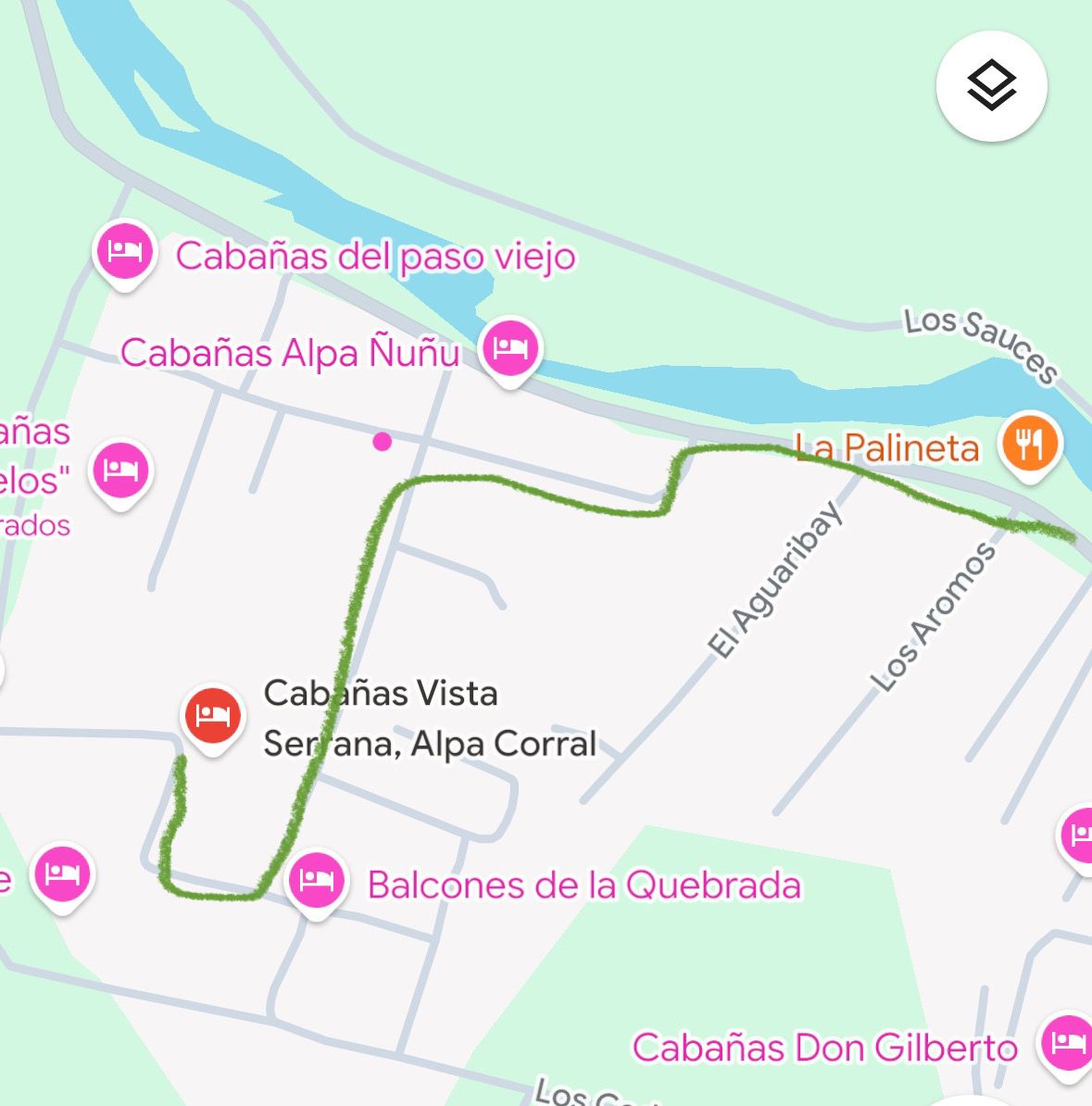Select the red Cabañas Vista Serrana pin
Viewport: 1092px width, 1106px height.
212,716
